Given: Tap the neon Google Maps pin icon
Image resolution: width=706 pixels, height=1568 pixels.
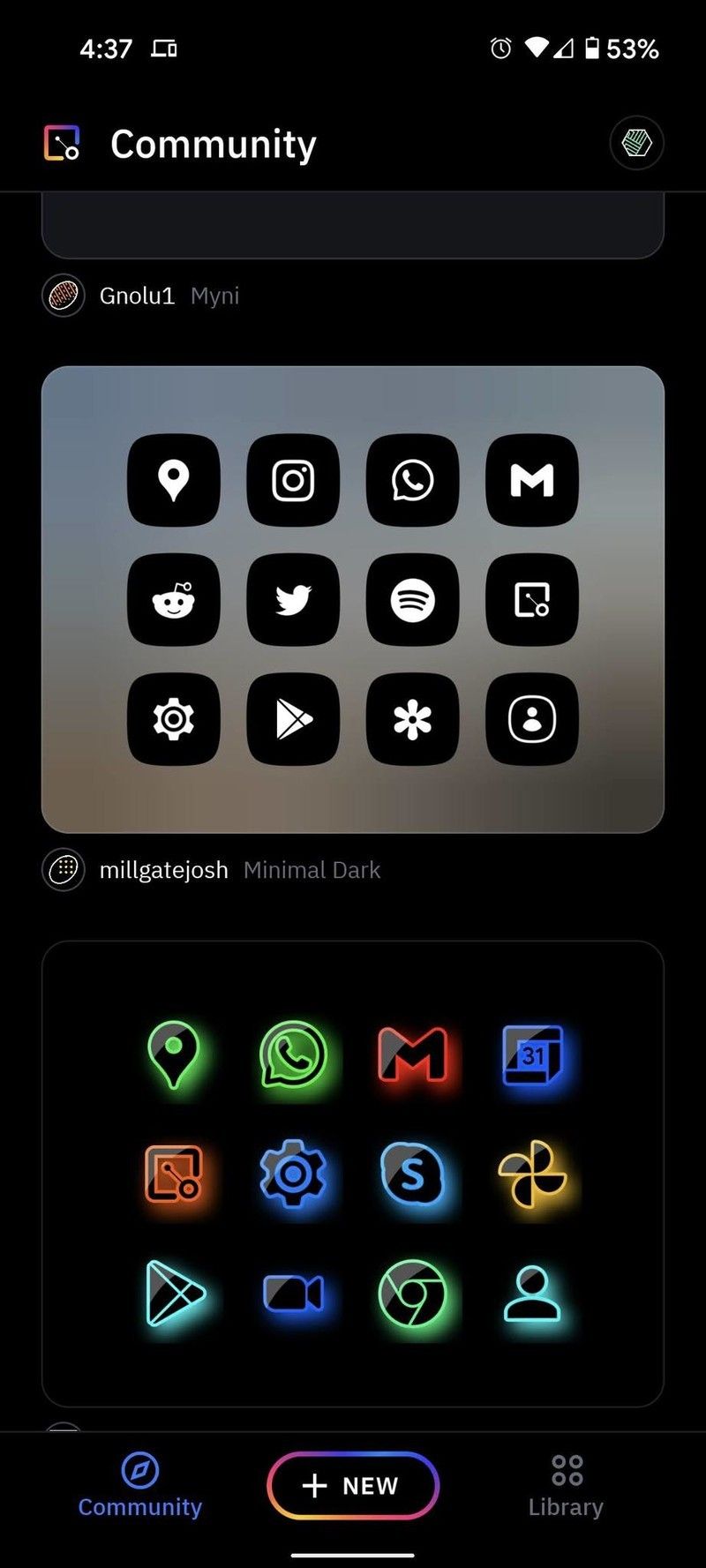Looking at the screenshot, I should coord(174,1059).
